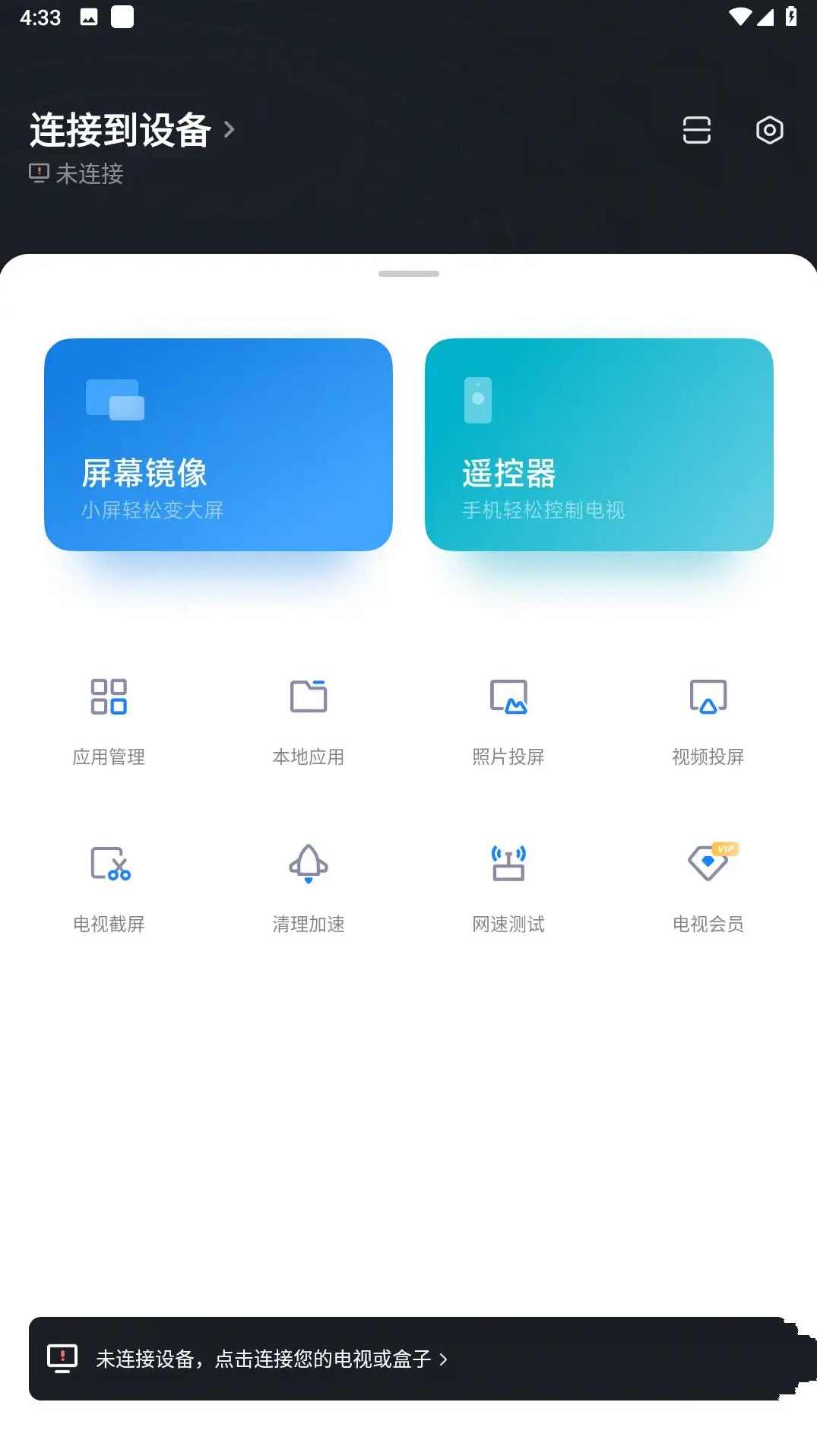The width and height of the screenshot is (817, 1456).
Task: Expand device list via 连接到设备 chevron
Action: pyautogui.click(x=229, y=130)
